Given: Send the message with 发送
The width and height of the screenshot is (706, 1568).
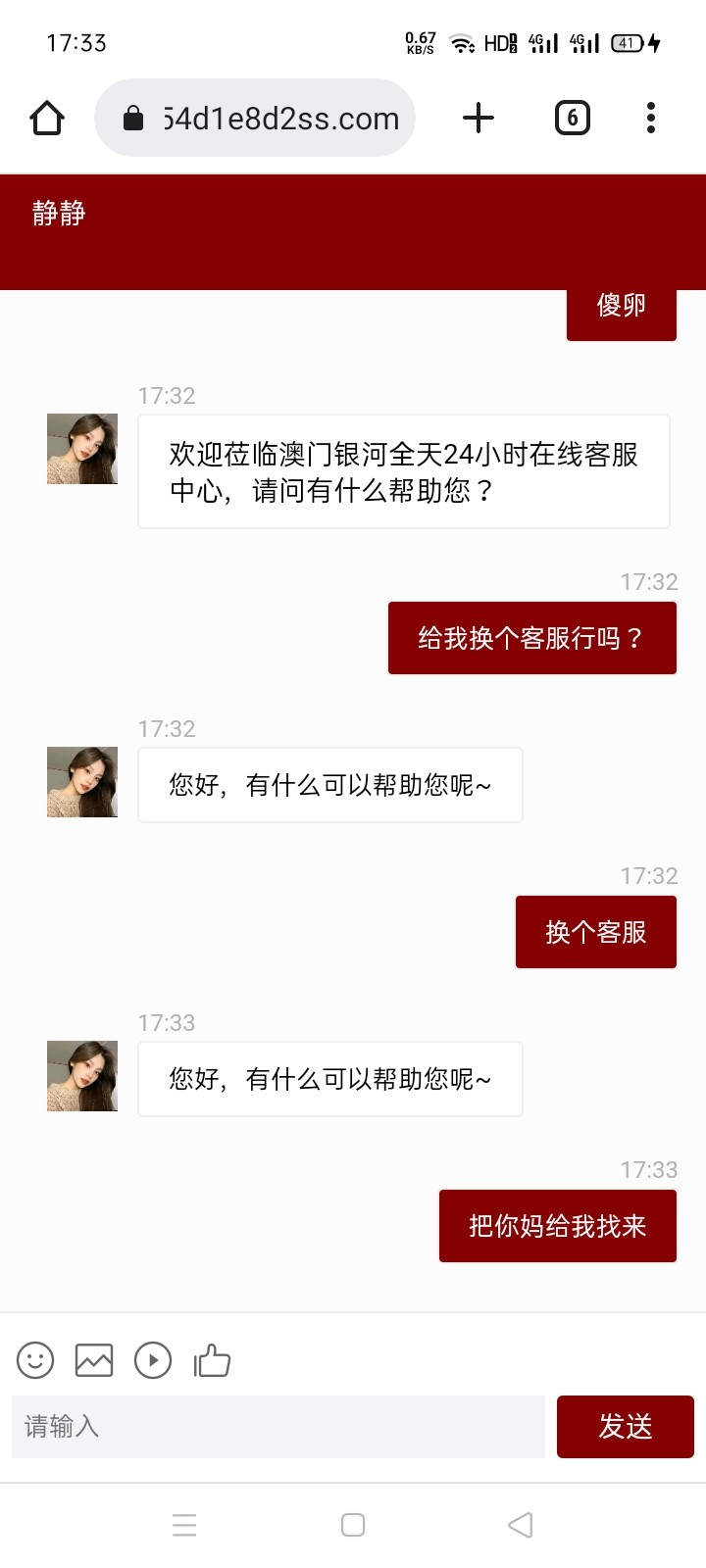Looking at the screenshot, I should pyautogui.click(x=625, y=1426).
